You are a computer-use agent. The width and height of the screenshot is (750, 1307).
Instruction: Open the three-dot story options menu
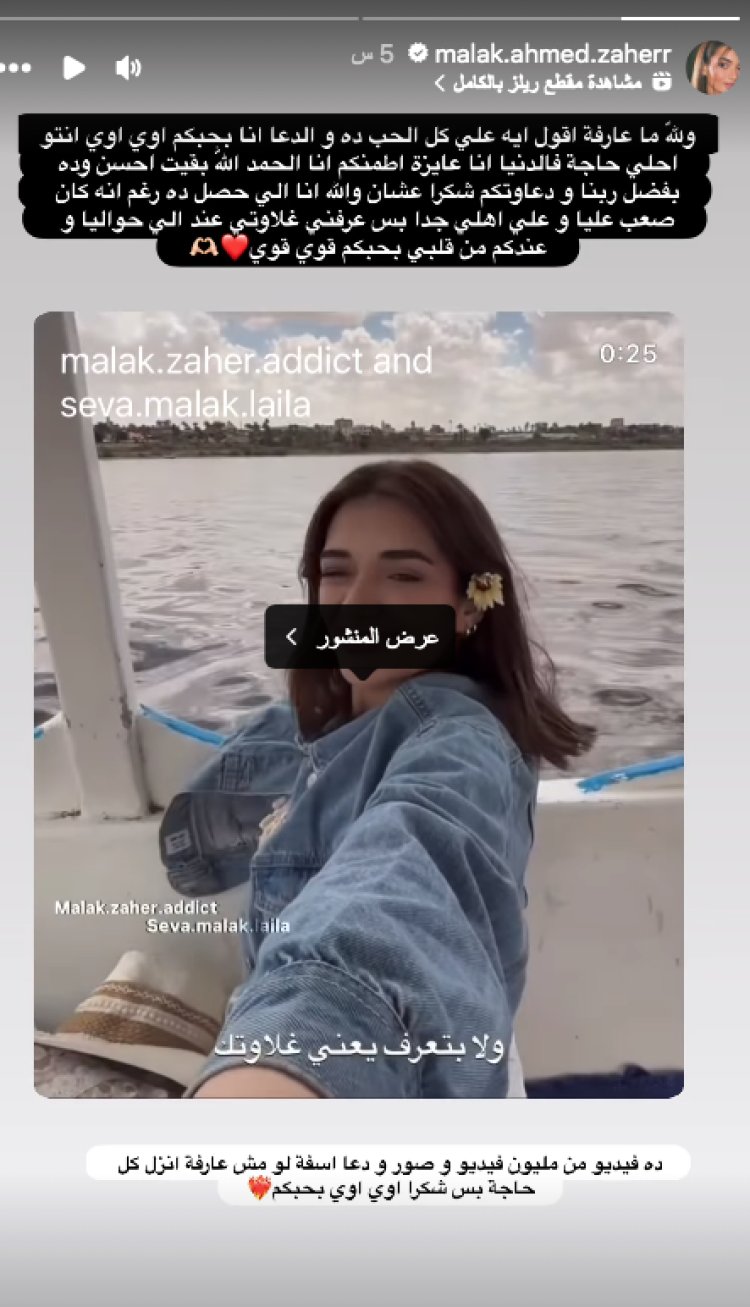pyautogui.click(x=14, y=68)
